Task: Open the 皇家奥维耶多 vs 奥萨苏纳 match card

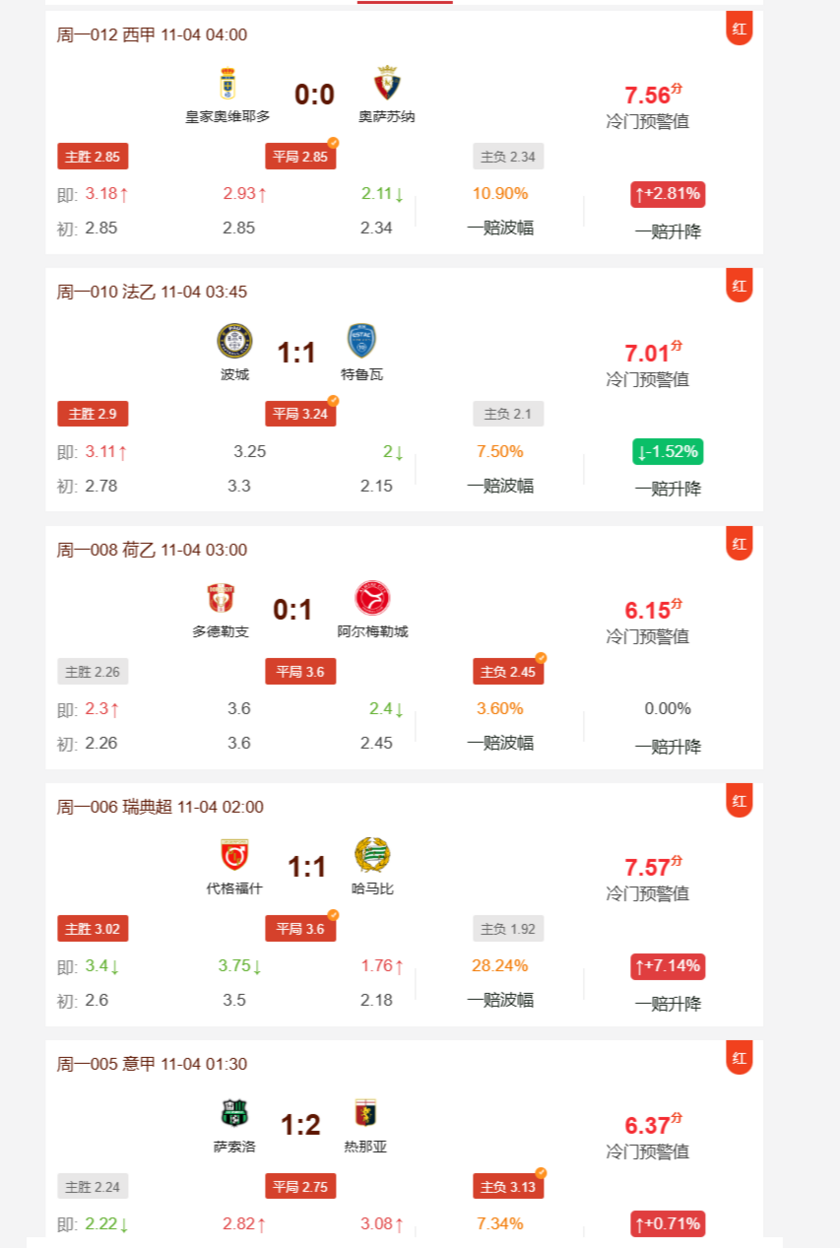Action: pos(314,95)
